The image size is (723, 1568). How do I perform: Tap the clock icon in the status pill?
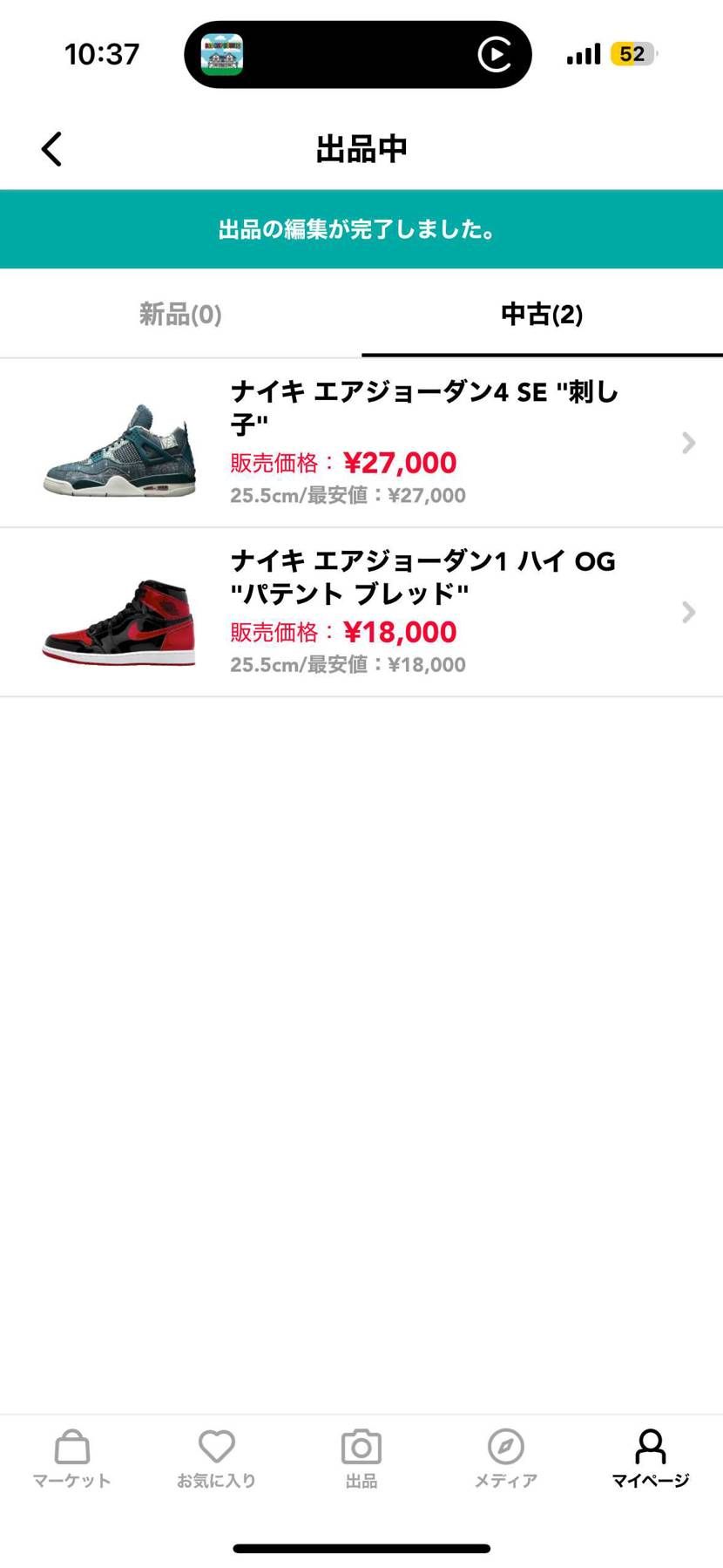[x=495, y=54]
